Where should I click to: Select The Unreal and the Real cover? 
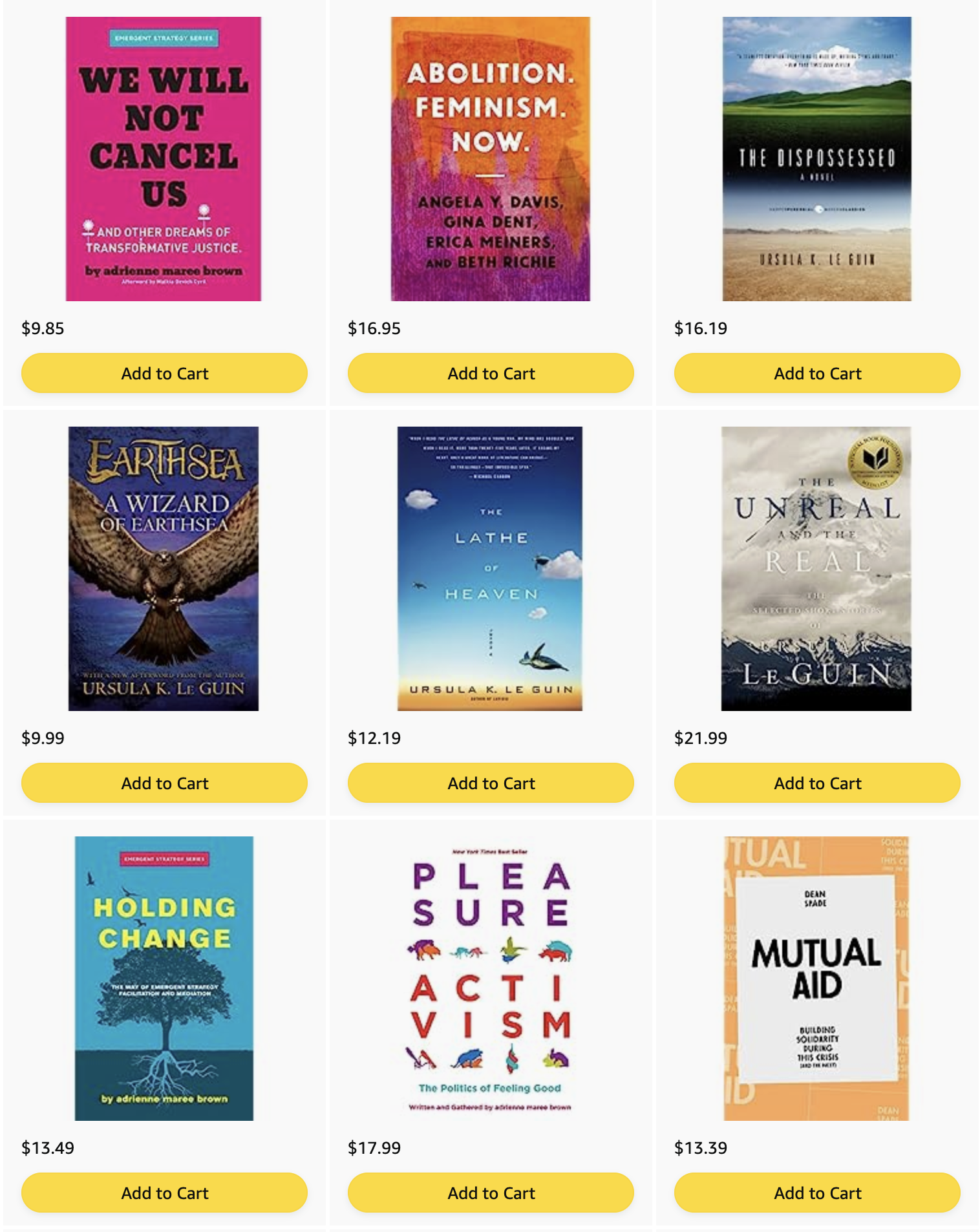click(816, 569)
